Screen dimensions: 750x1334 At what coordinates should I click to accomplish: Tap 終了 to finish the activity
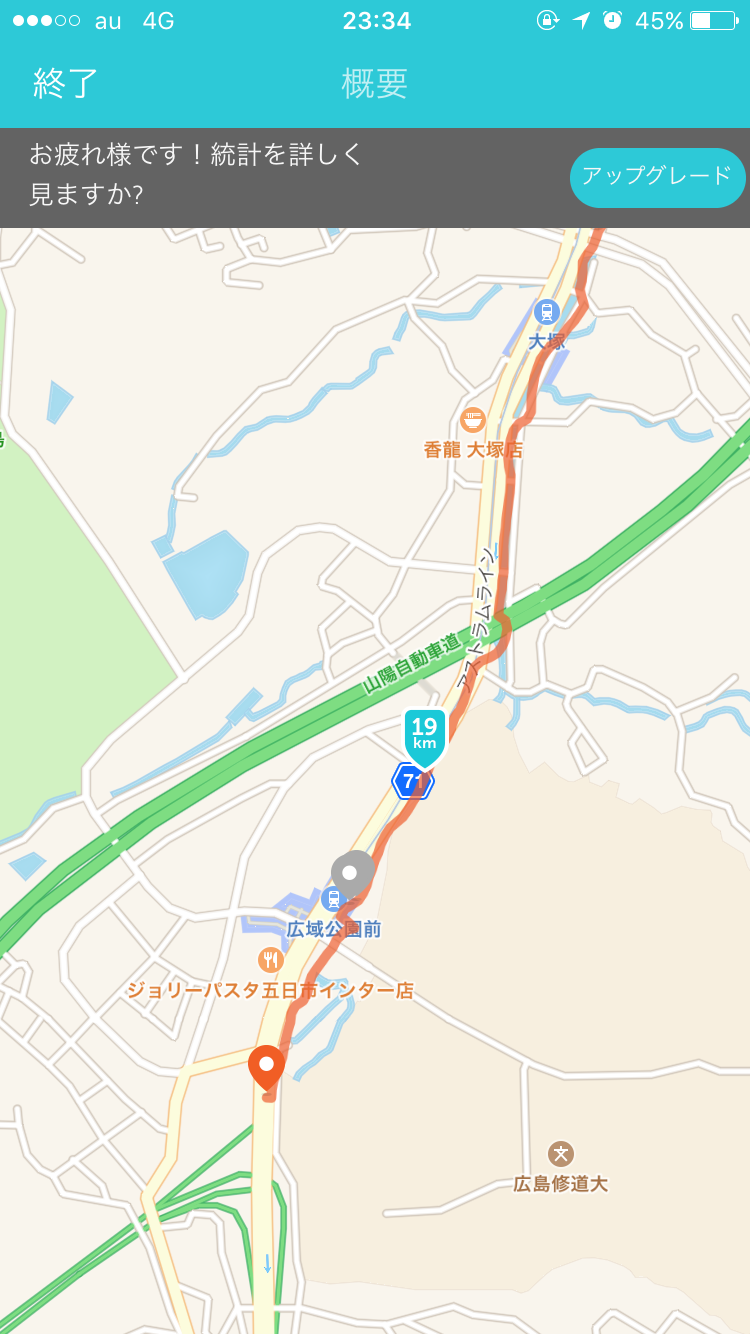click(65, 83)
